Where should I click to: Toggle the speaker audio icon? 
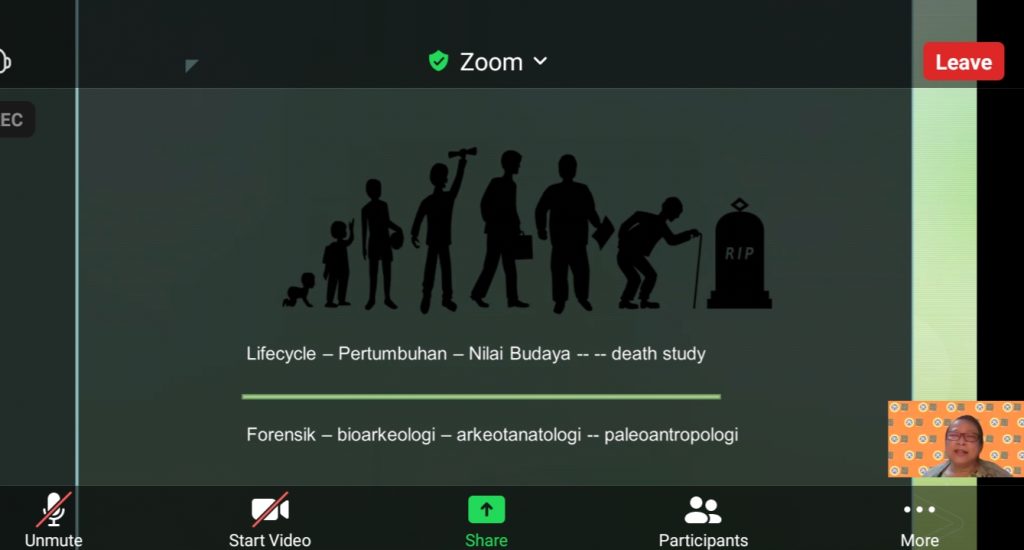(x=4, y=62)
